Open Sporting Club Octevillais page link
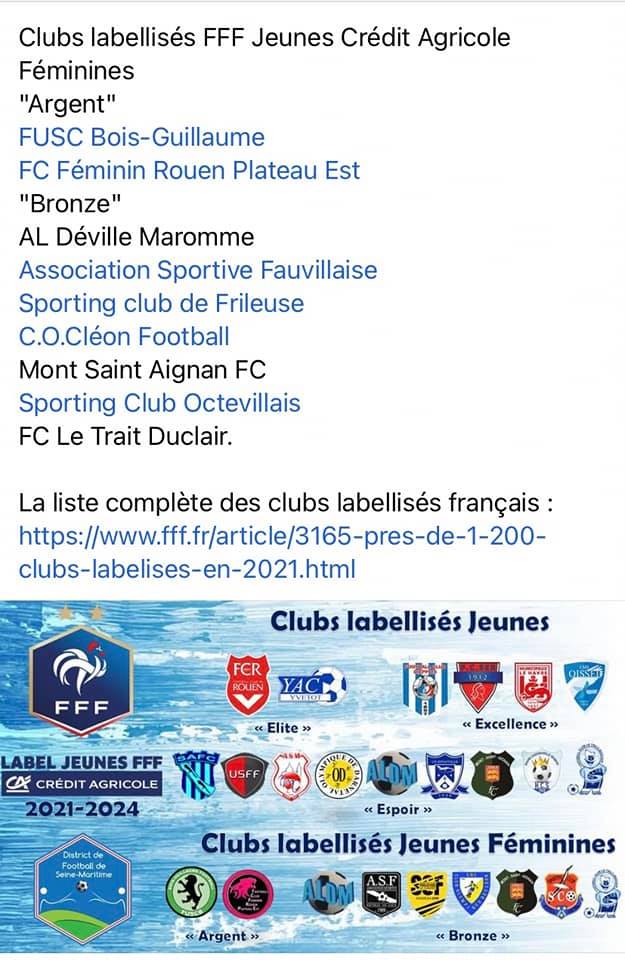Screen dimensions: 625x960 160,403
